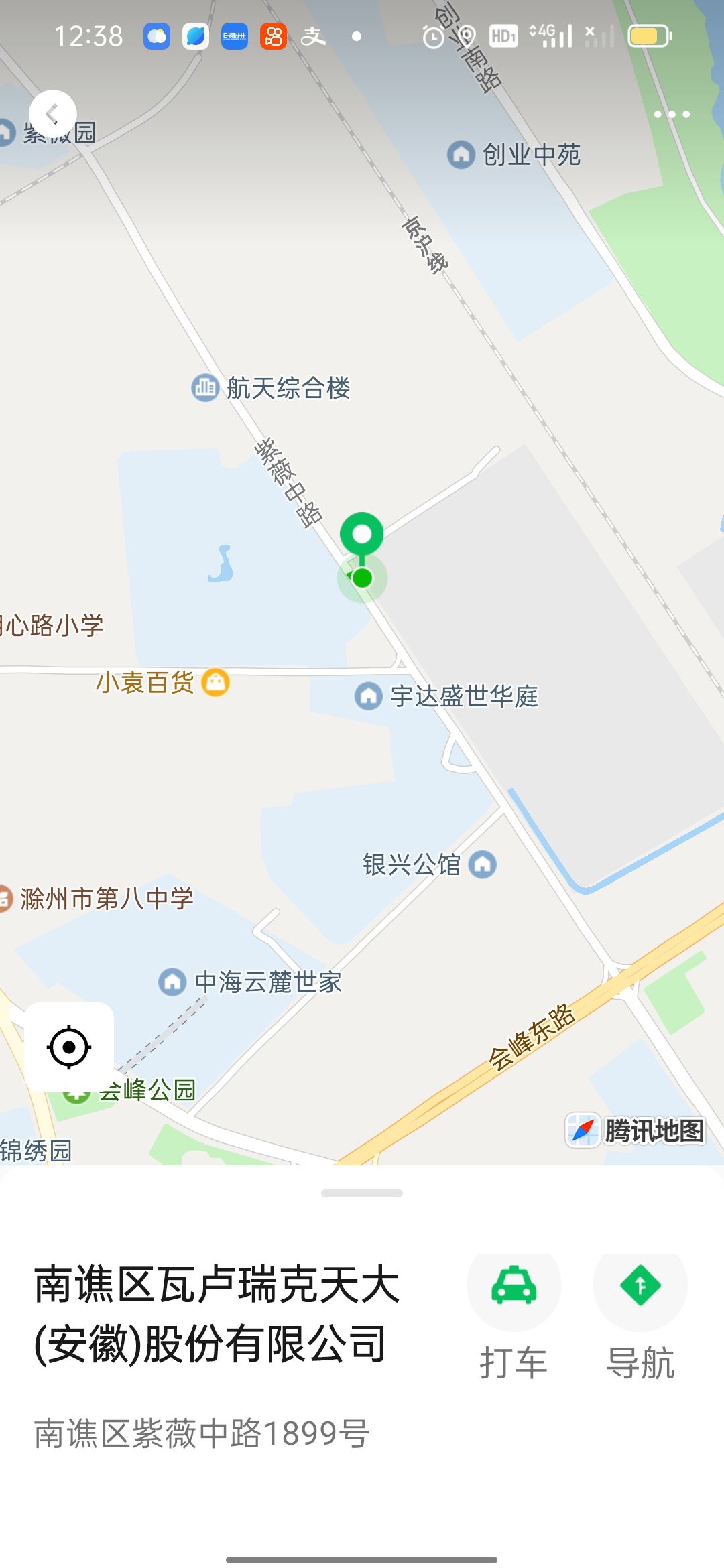Recenter map on my current location
This screenshot has width=724, height=1568.
pos(69,1047)
